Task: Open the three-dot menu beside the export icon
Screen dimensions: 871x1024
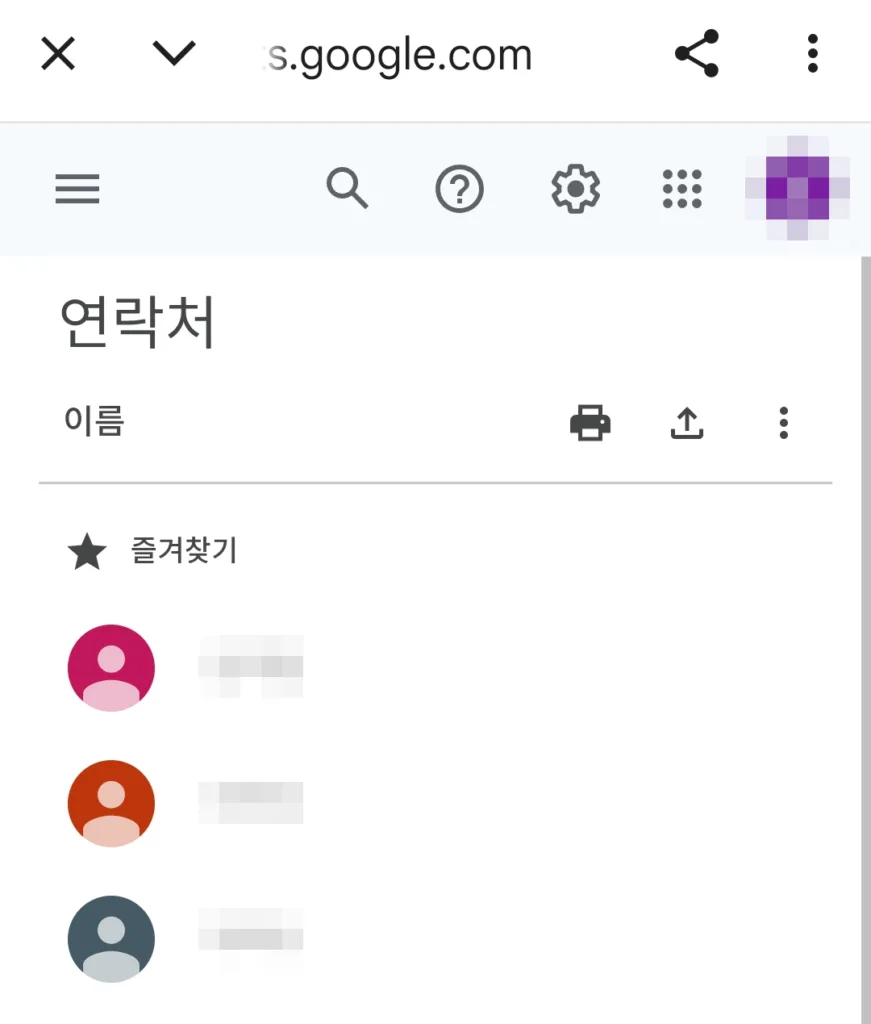Action: (783, 423)
